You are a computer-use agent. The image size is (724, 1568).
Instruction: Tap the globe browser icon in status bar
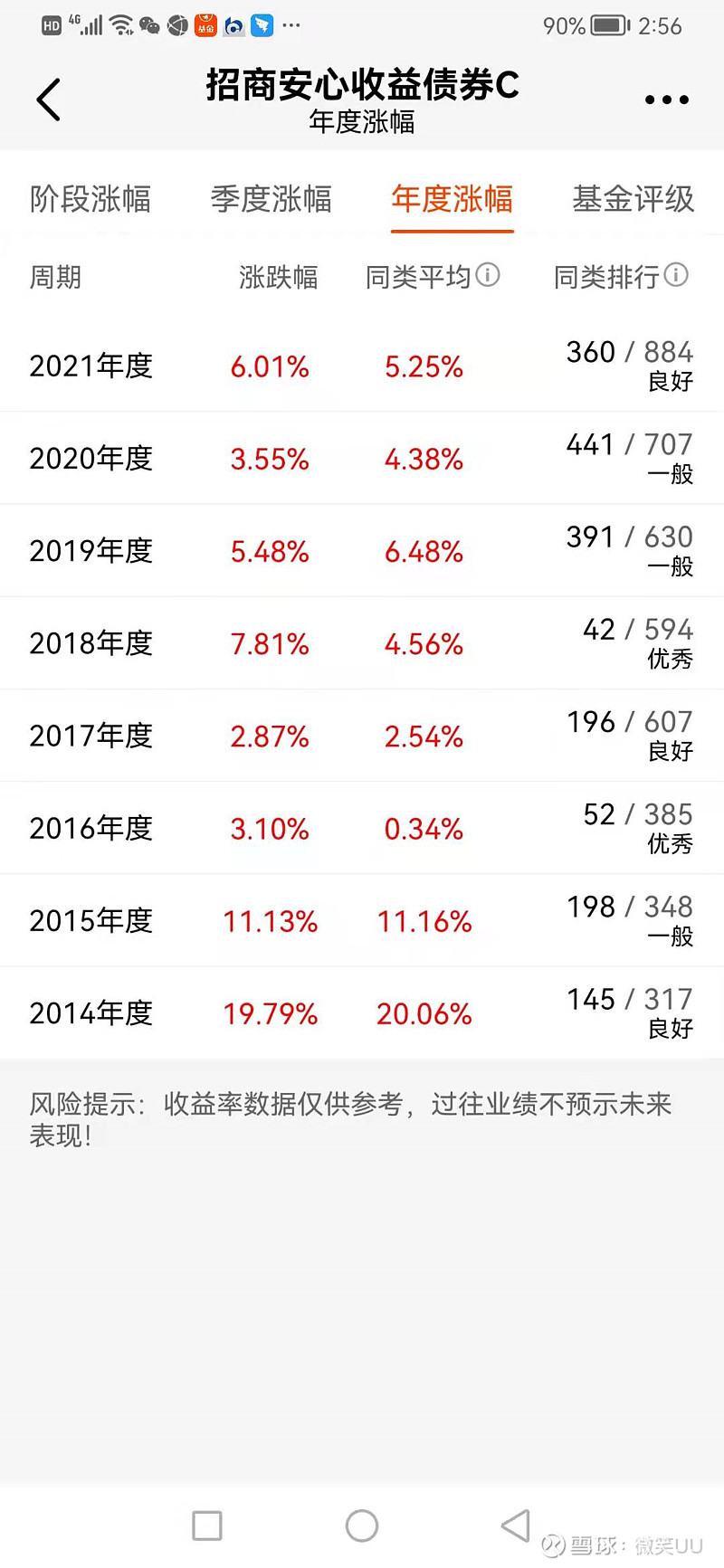(177, 26)
